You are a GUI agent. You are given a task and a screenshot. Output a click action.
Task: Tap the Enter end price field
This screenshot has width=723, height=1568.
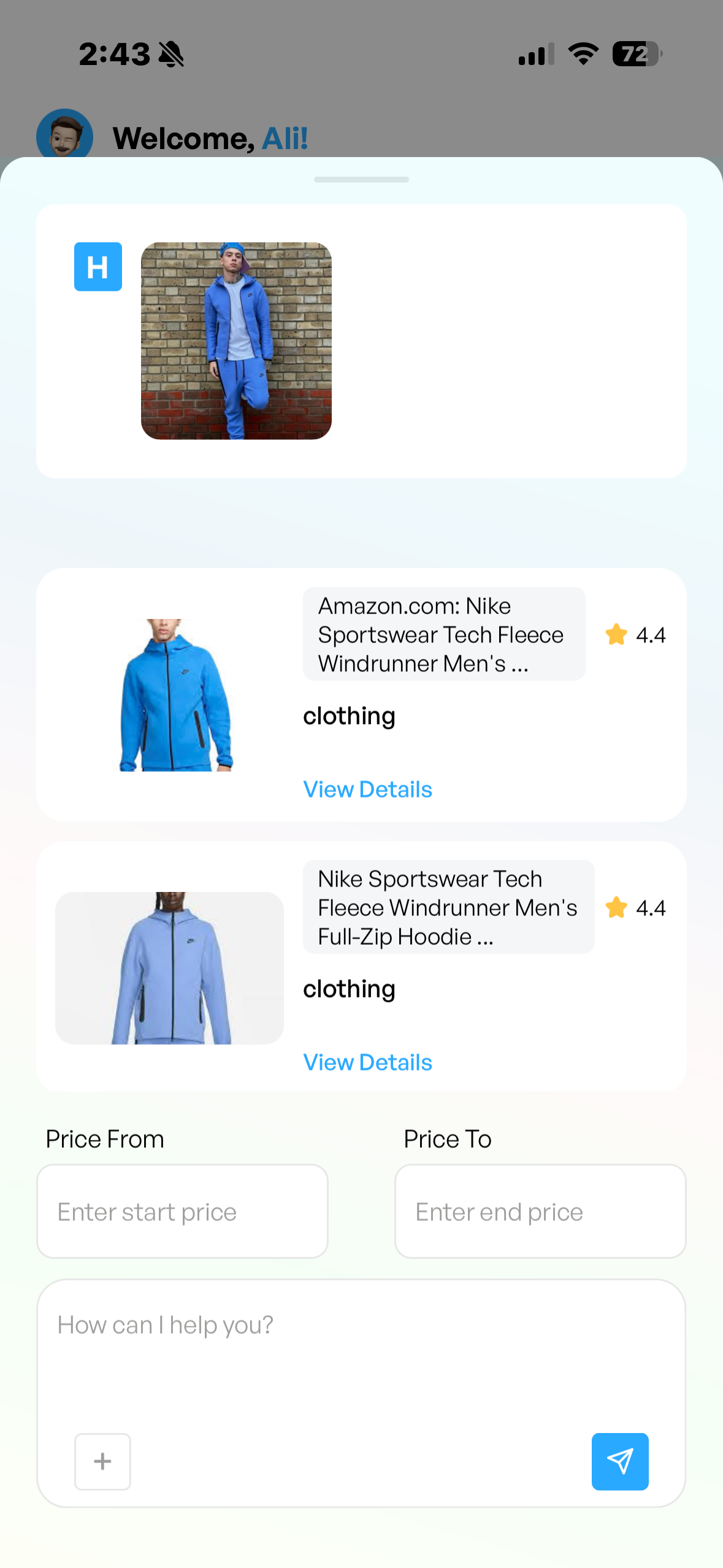click(540, 1210)
